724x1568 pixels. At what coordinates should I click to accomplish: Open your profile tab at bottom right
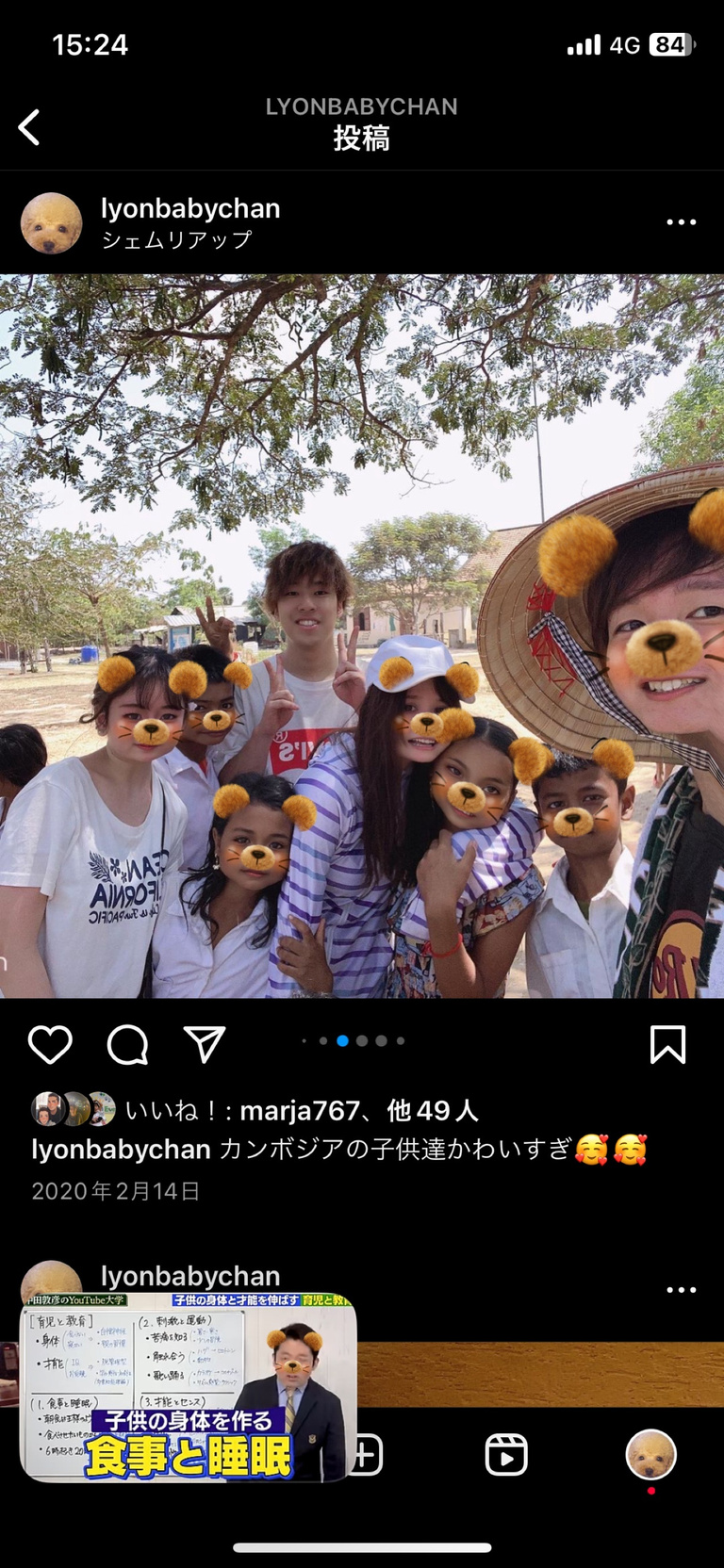[x=650, y=1454]
